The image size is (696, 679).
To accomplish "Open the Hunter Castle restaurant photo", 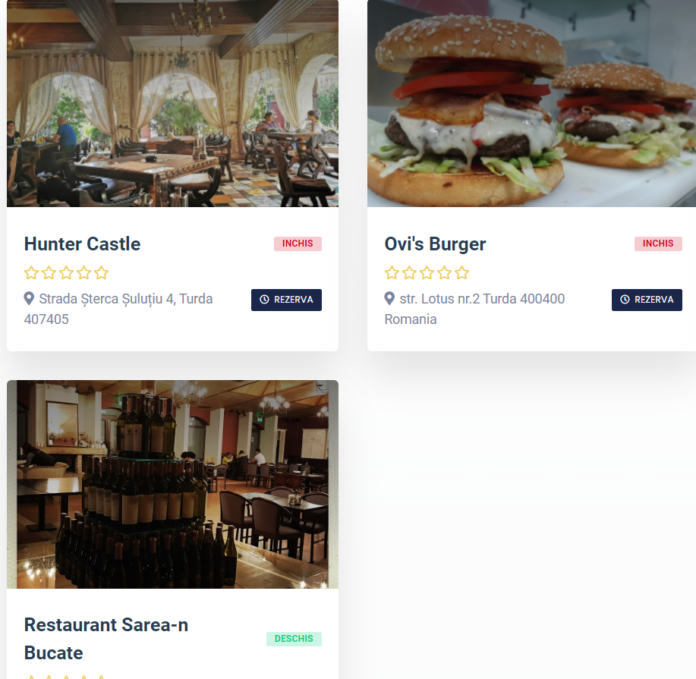I will pyautogui.click(x=172, y=103).
